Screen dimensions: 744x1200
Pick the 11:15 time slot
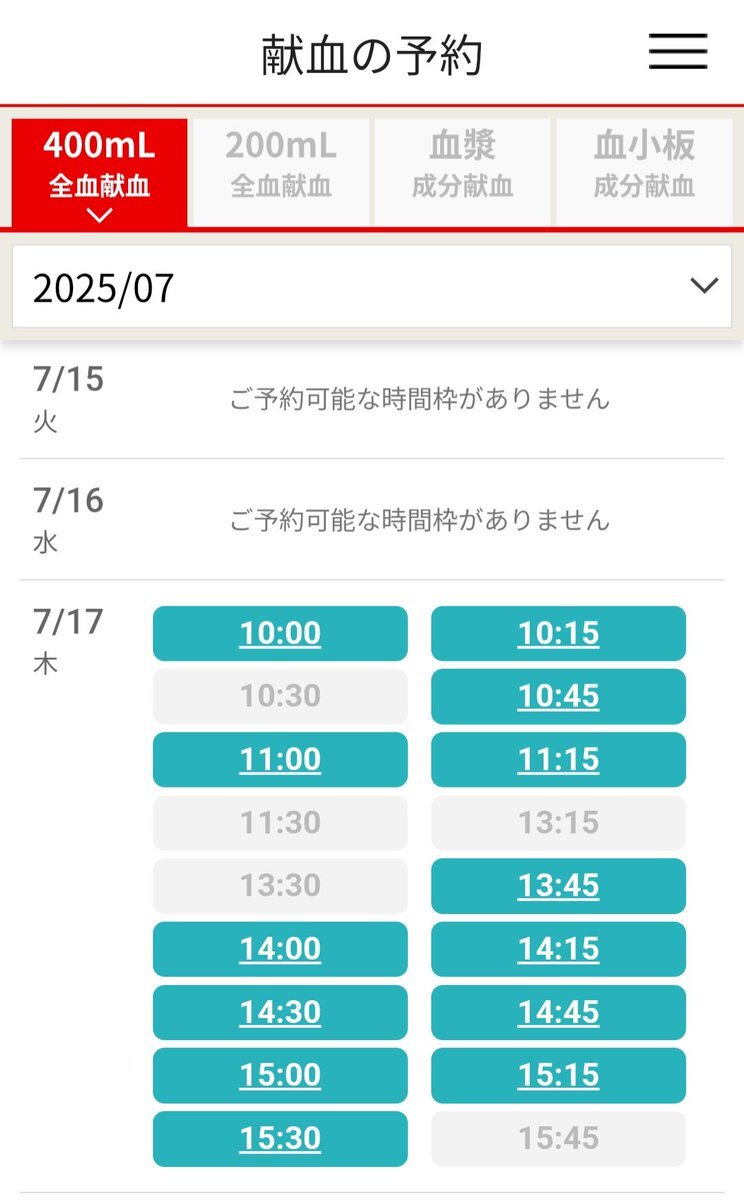tap(558, 759)
